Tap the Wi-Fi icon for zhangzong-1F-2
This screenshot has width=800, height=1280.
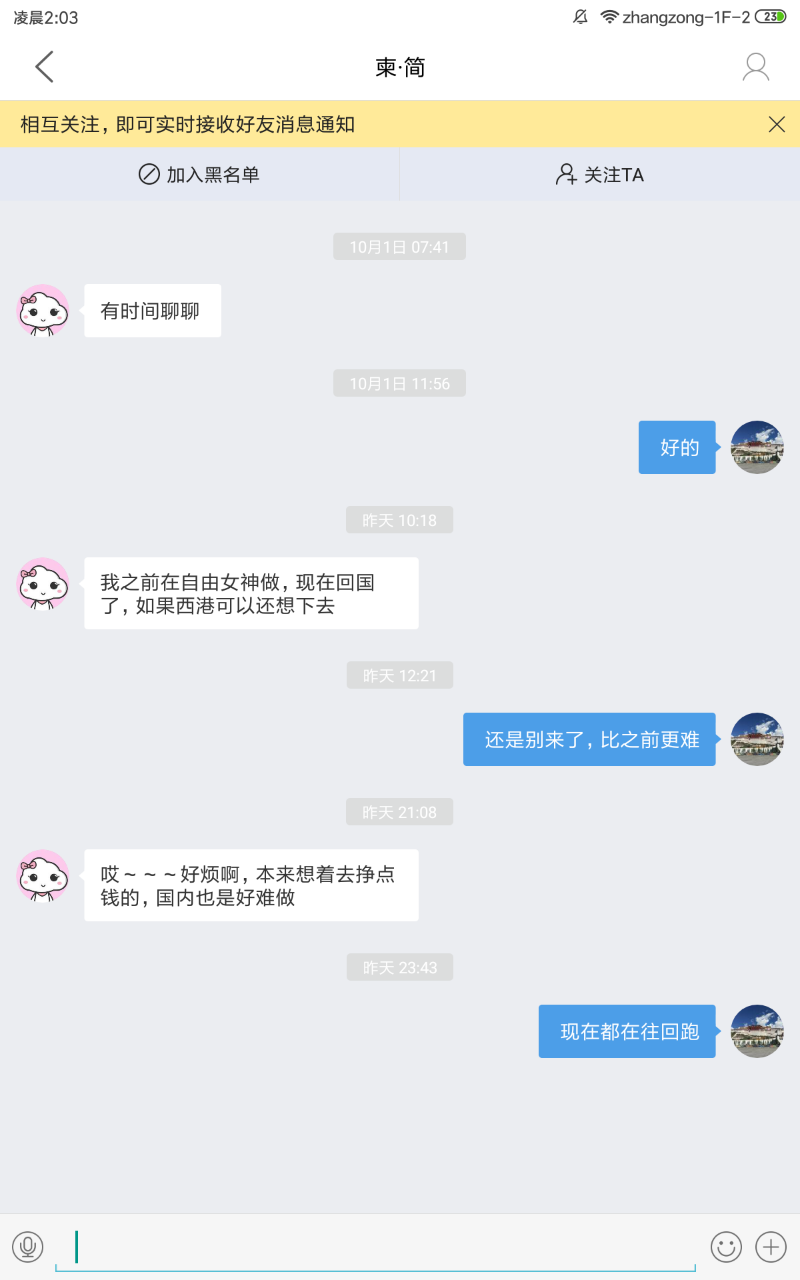point(610,17)
